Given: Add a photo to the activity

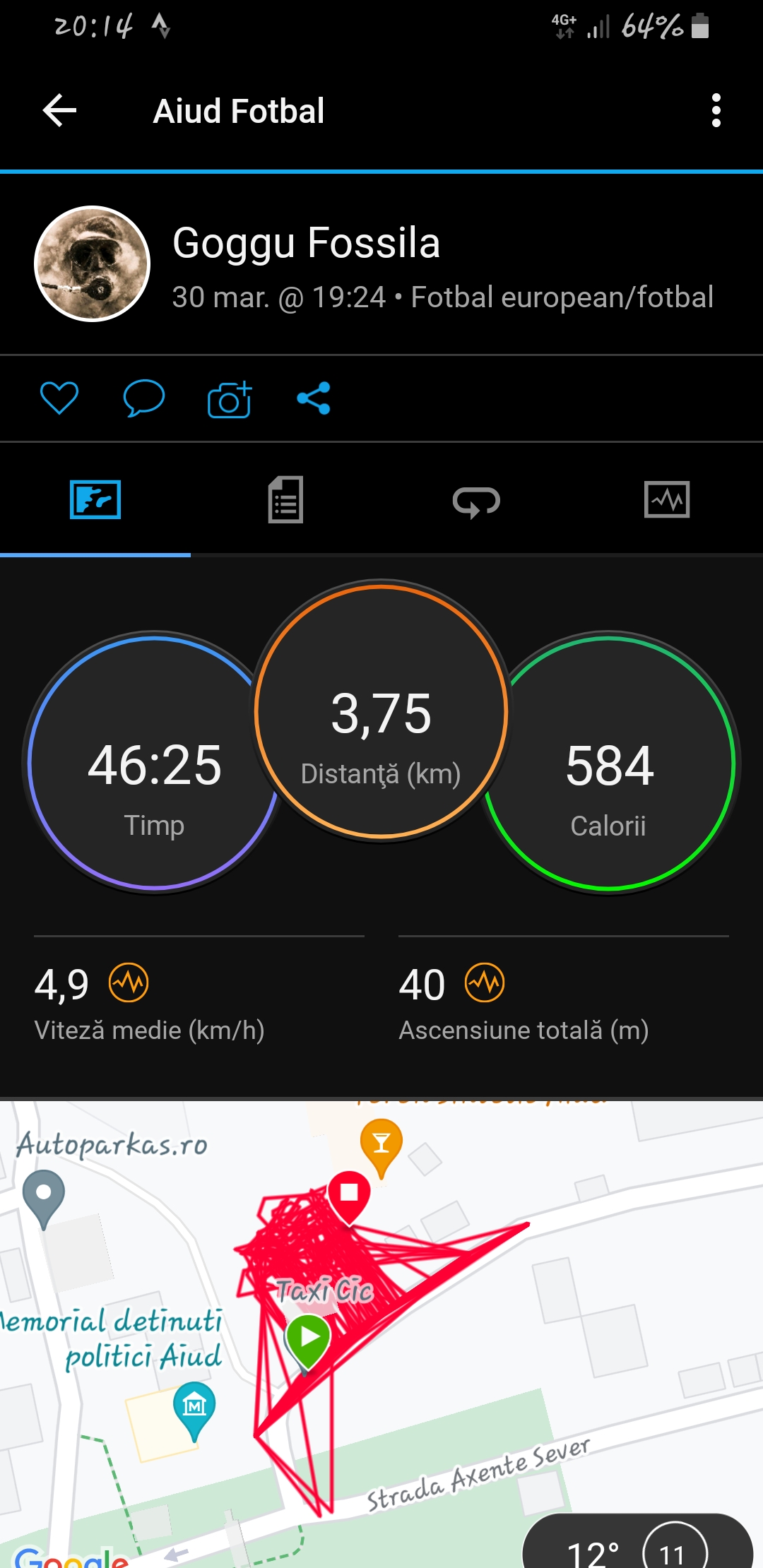Looking at the screenshot, I should pos(230,399).
